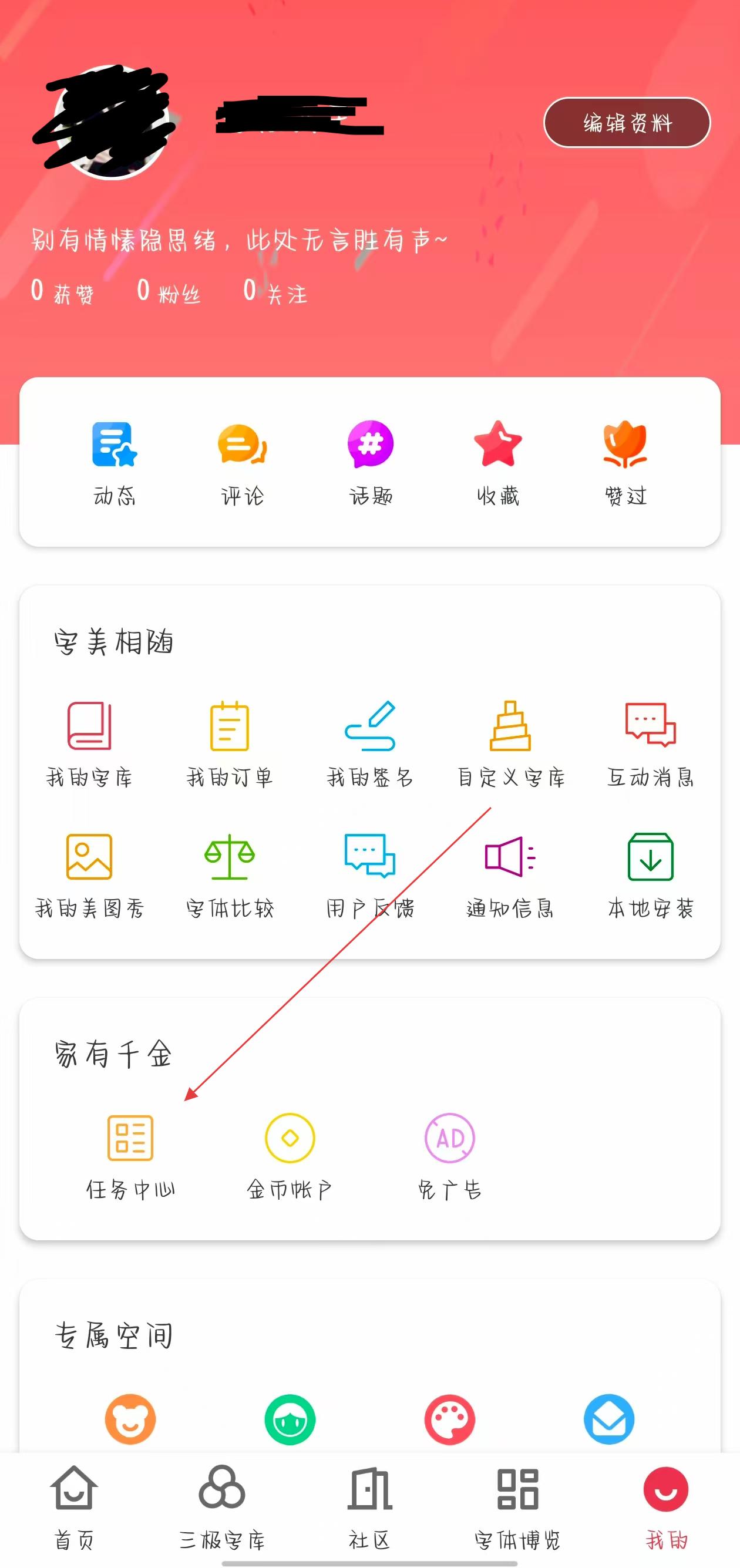Open 金币帐户
This screenshot has width=740, height=1568.
tap(290, 1156)
